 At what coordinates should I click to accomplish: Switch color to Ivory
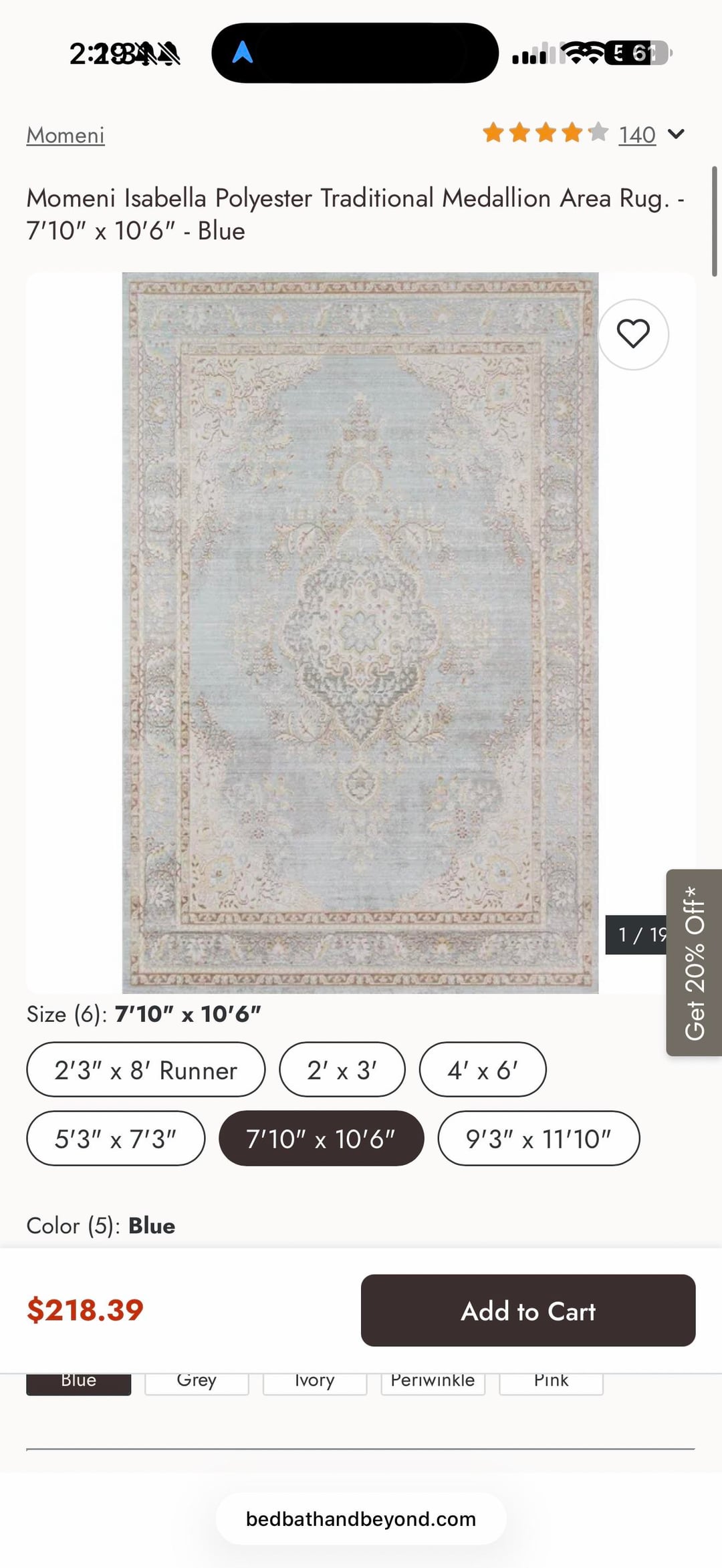click(314, 1384)
